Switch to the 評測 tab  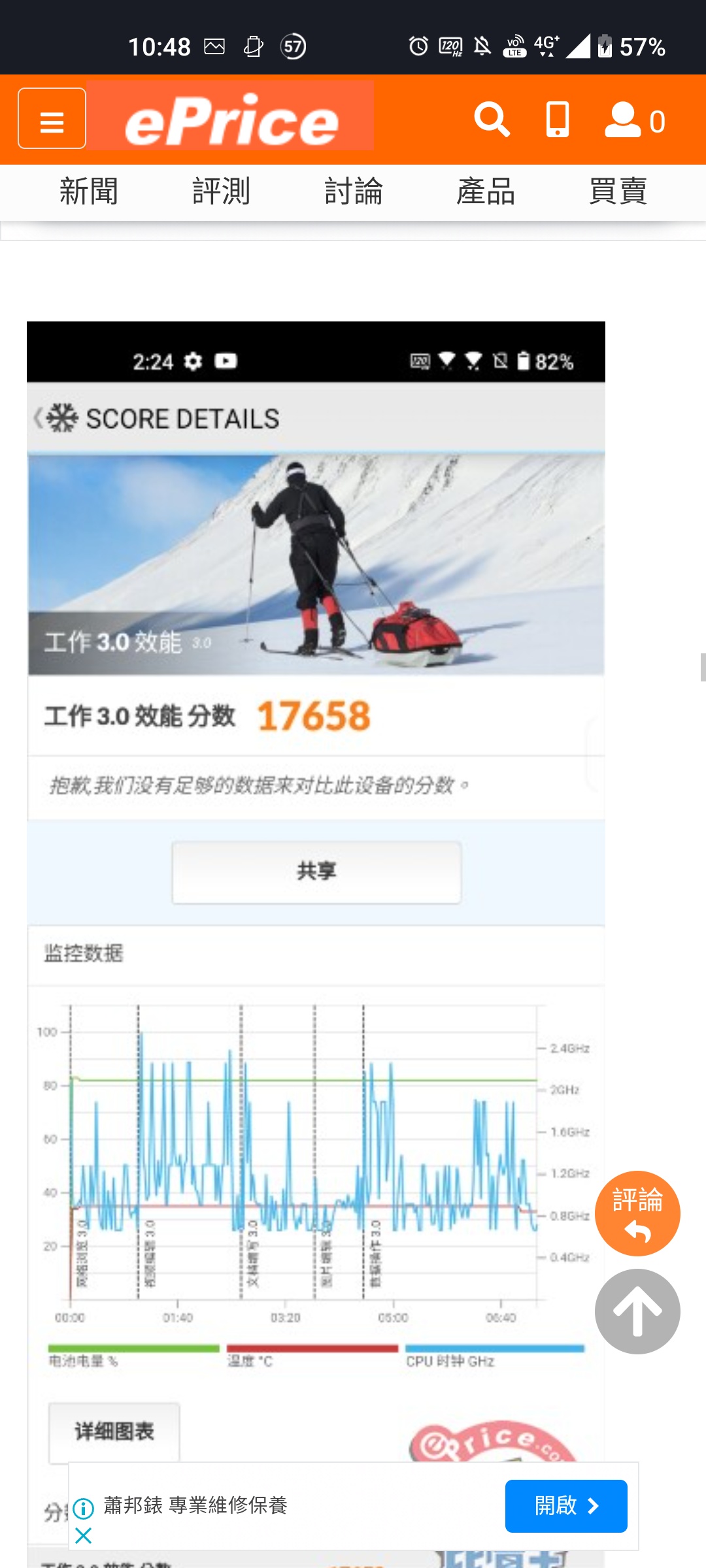(221, 191)
